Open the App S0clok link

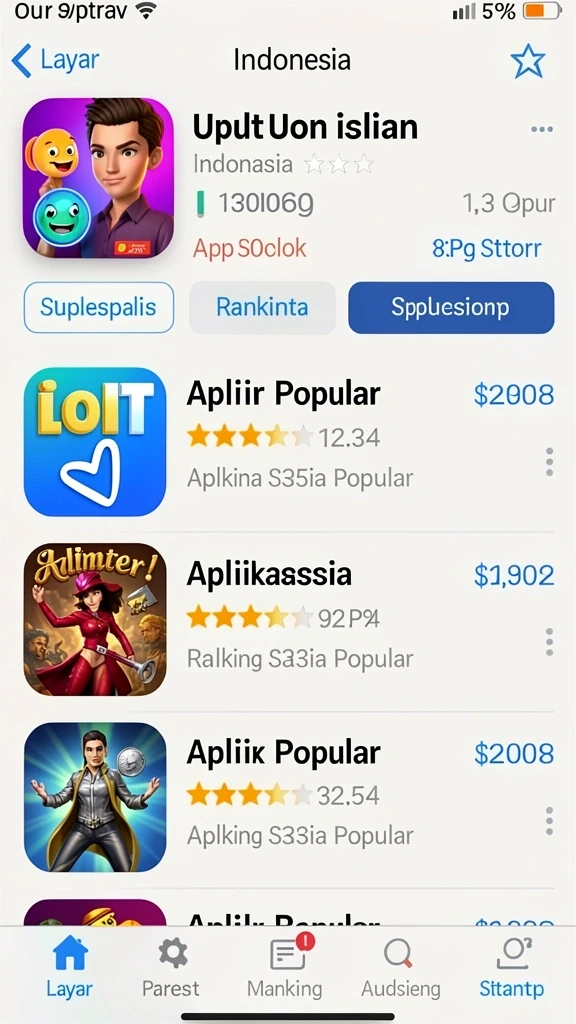click(249, 249)
